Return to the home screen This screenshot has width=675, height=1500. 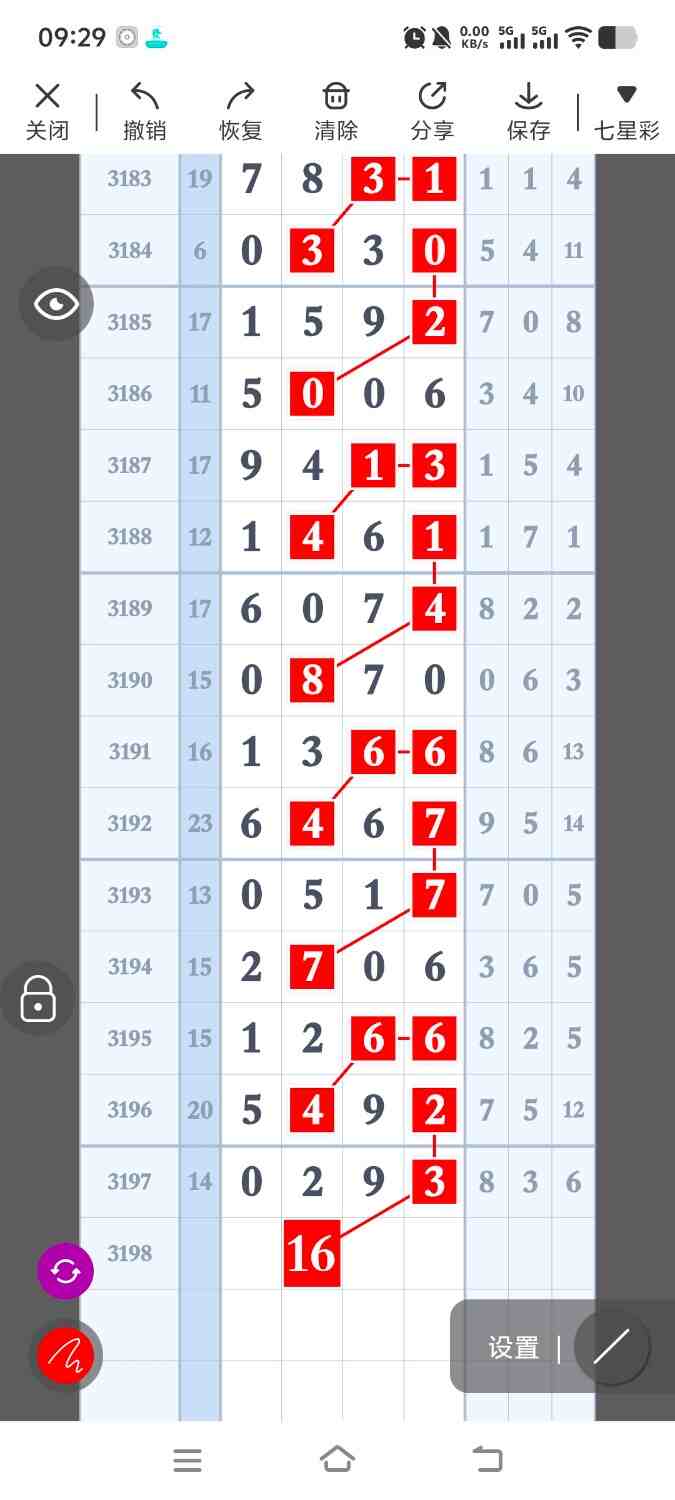click(337, 1460)
